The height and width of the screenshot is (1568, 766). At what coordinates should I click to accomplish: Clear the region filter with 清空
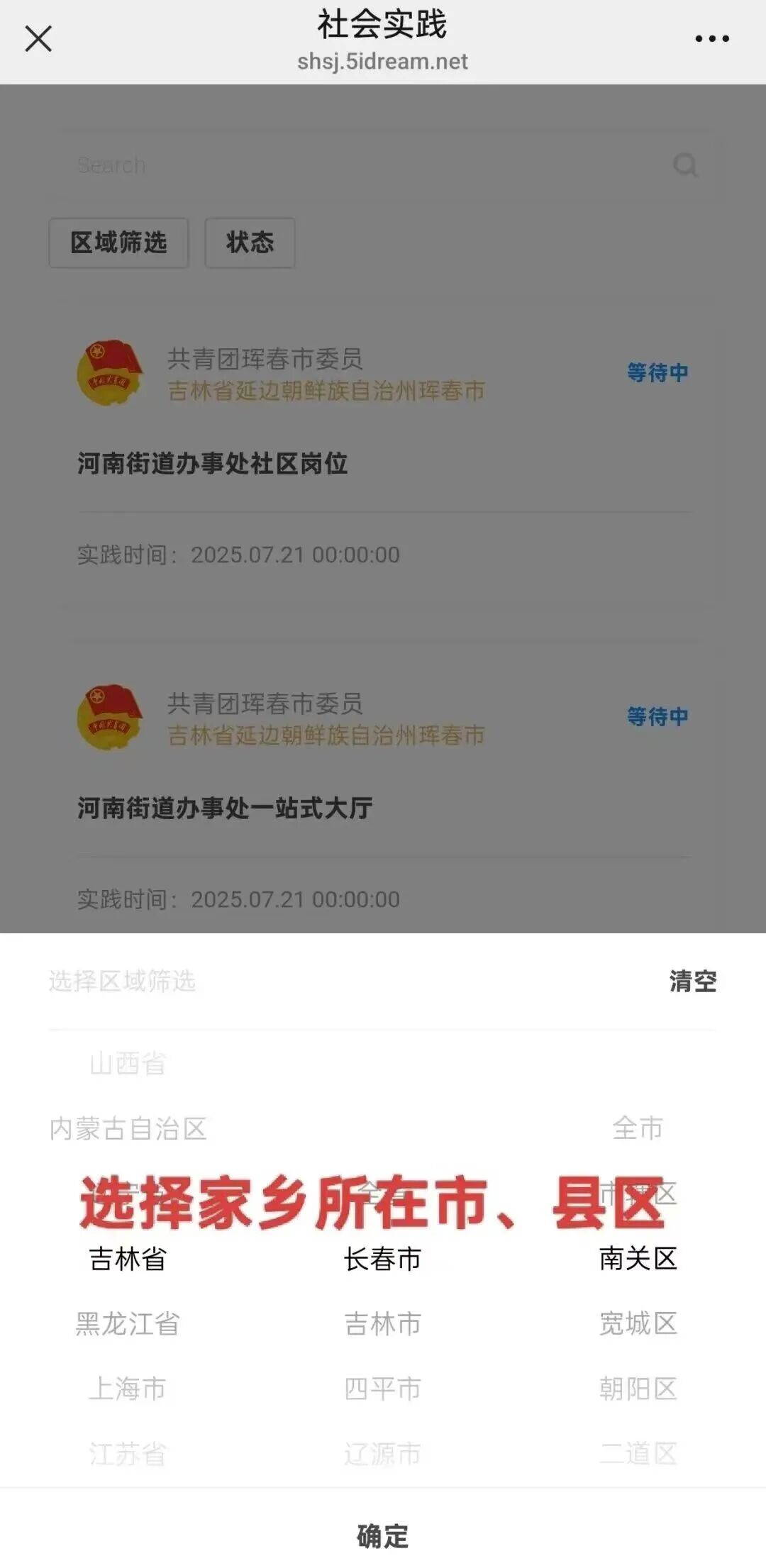pos(692,982)
